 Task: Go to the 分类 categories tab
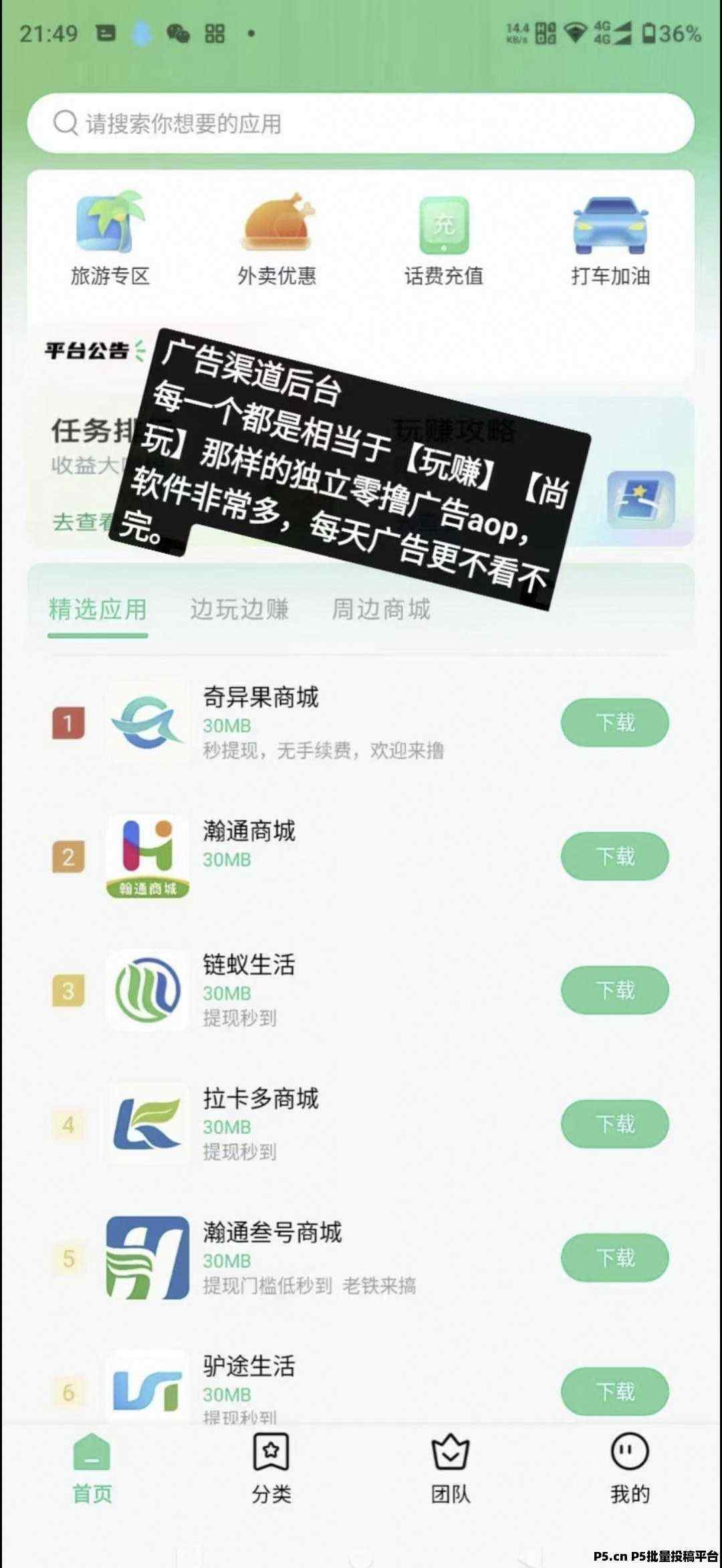[x=271, y=1469]
